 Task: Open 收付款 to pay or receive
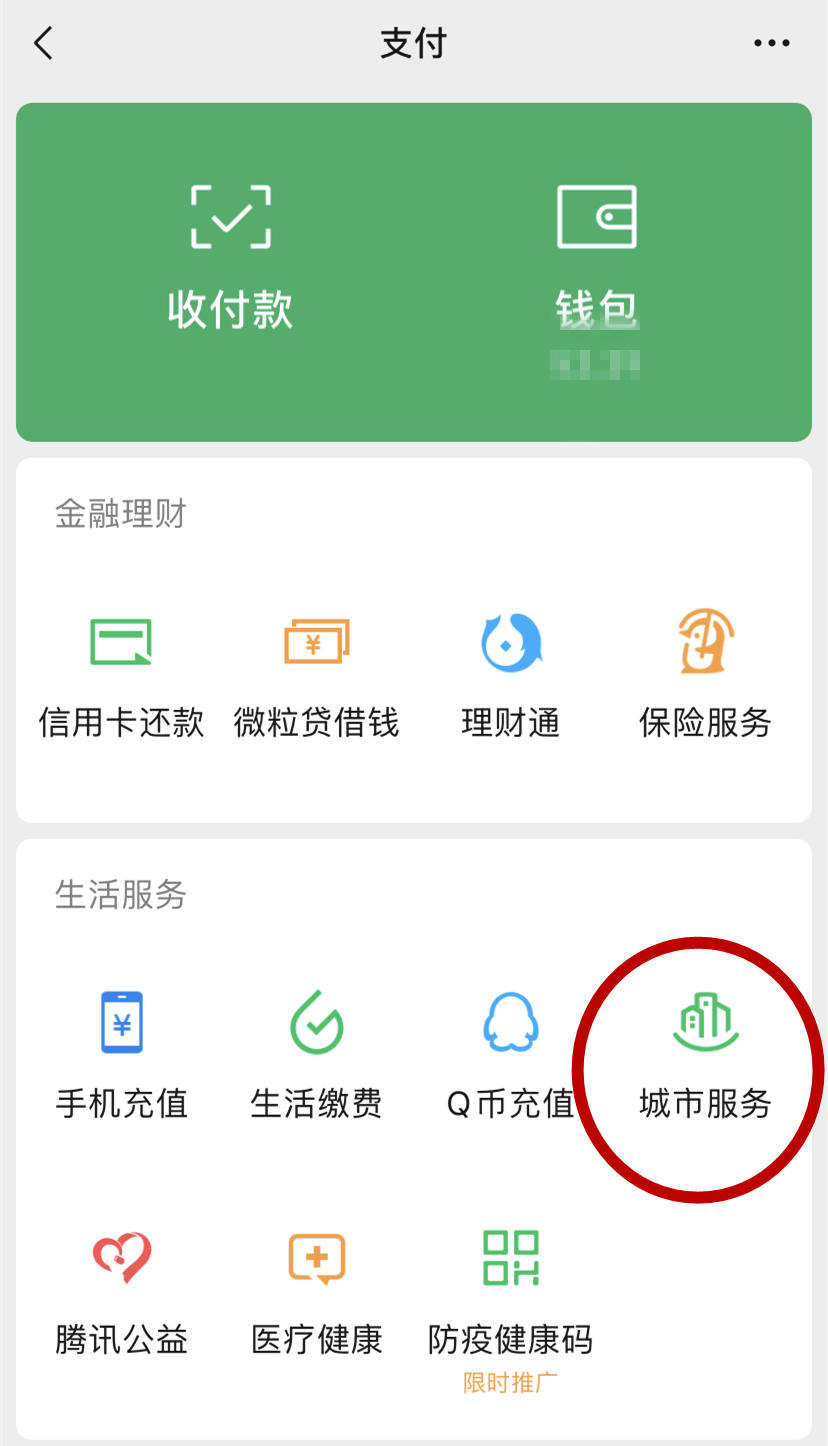pyautogui.click(x=231, y=260)
